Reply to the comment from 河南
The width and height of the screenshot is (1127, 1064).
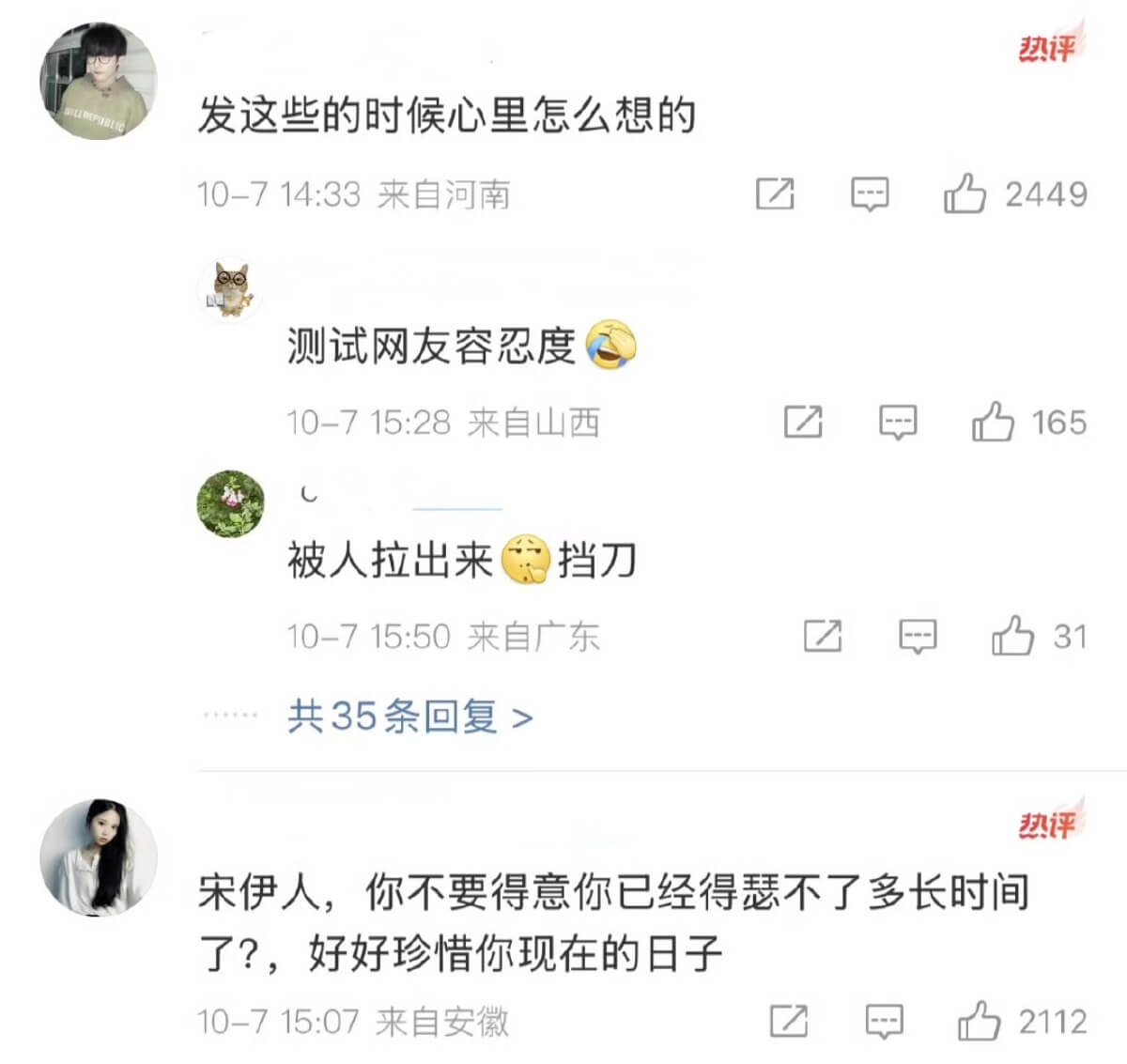[870, 194]
